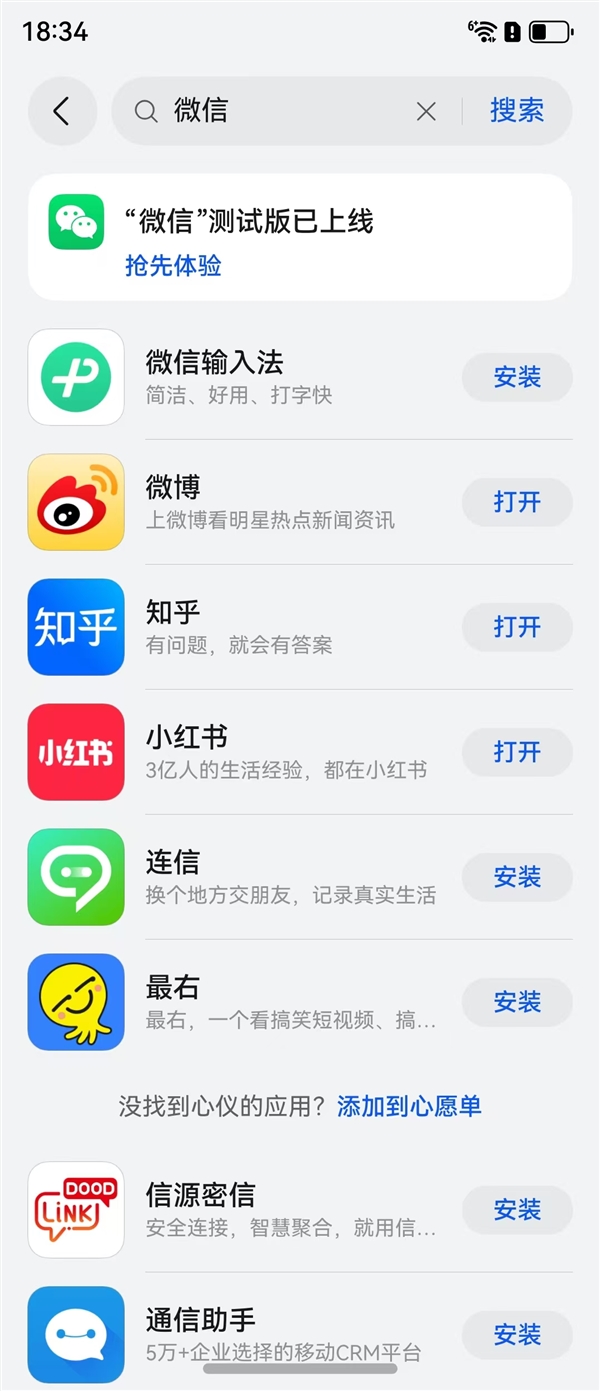Install 最右
Viewport: 600px width, 1391px height.
pos(516,1002)
